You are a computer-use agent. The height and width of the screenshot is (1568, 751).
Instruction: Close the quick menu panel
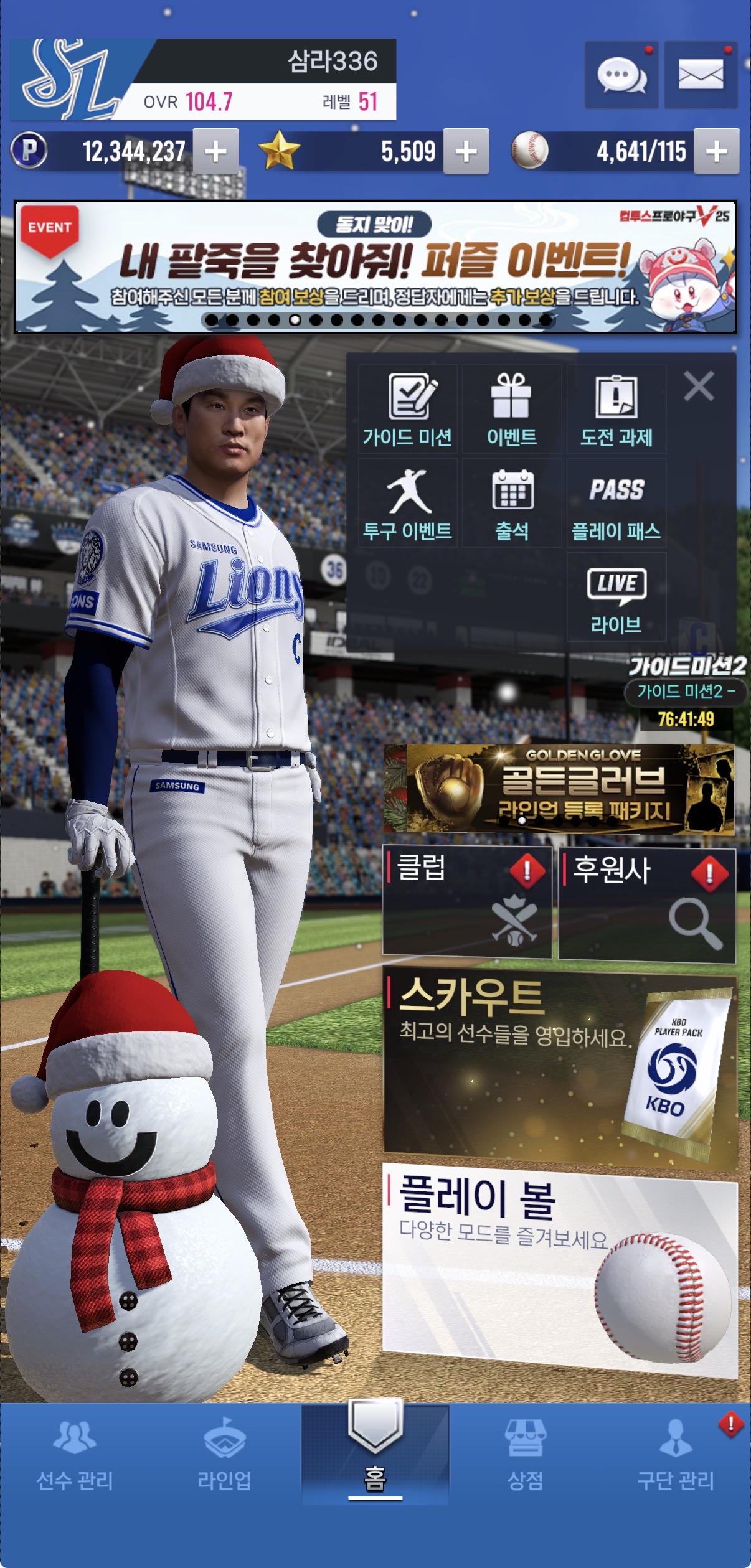(x=699, y=387)
